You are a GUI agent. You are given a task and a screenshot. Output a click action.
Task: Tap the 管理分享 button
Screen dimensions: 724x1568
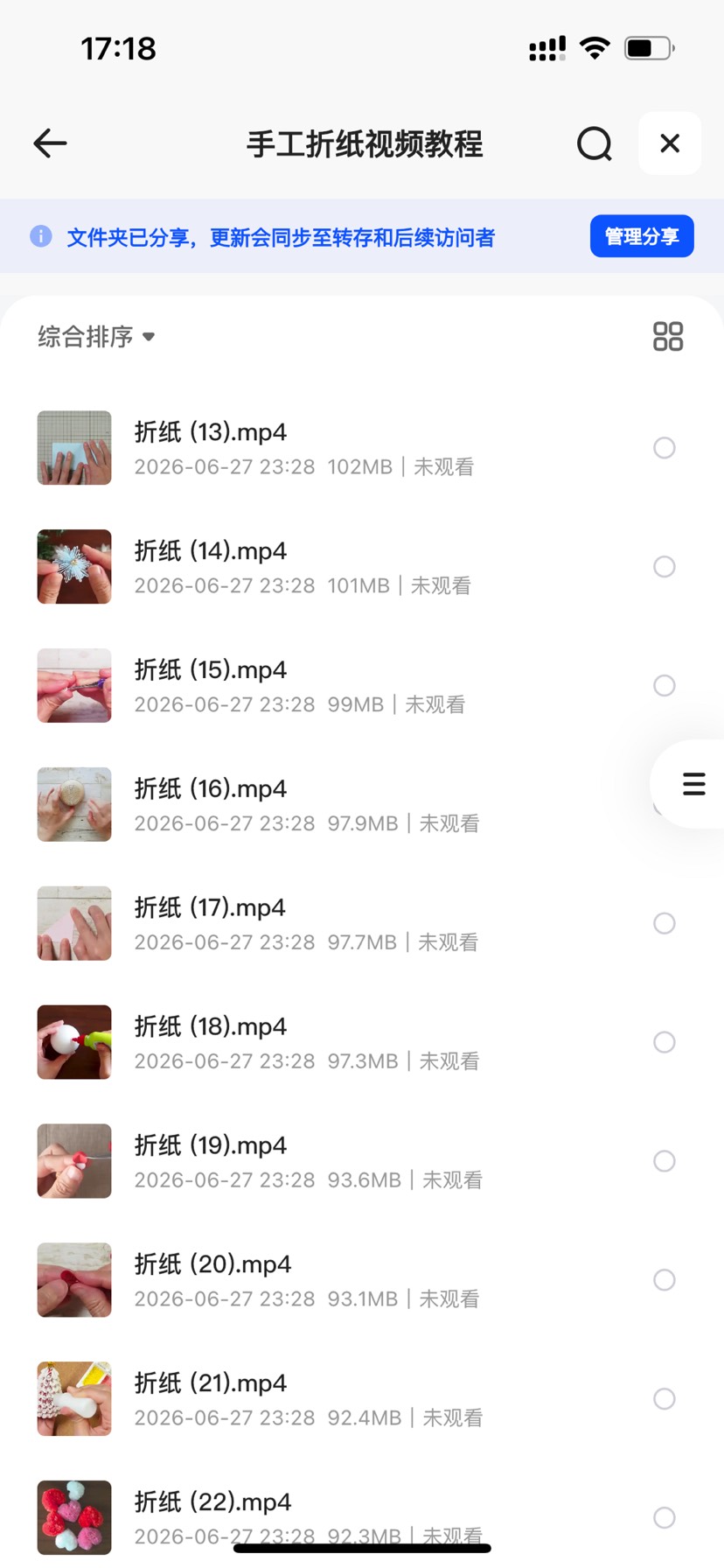point(642,236)
